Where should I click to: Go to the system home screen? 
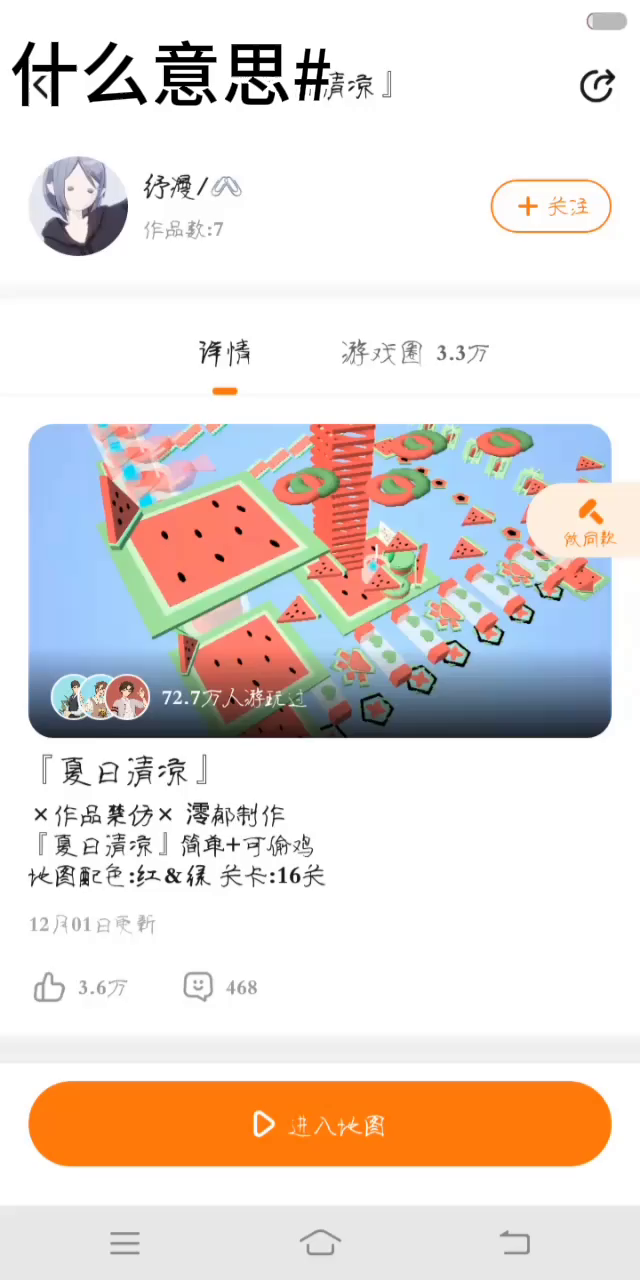coord(320,1243)
